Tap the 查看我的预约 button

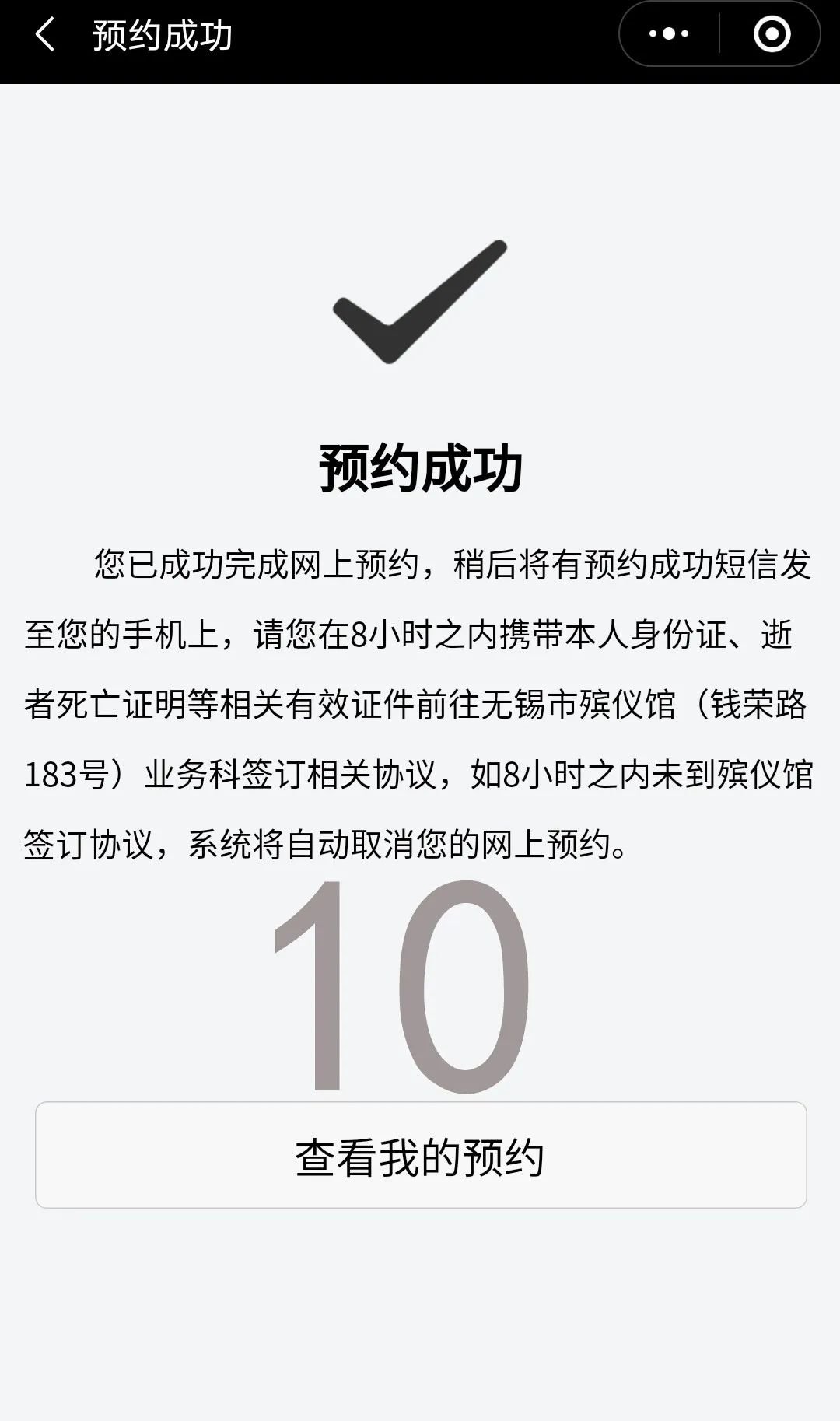(x=420, y=1155)
